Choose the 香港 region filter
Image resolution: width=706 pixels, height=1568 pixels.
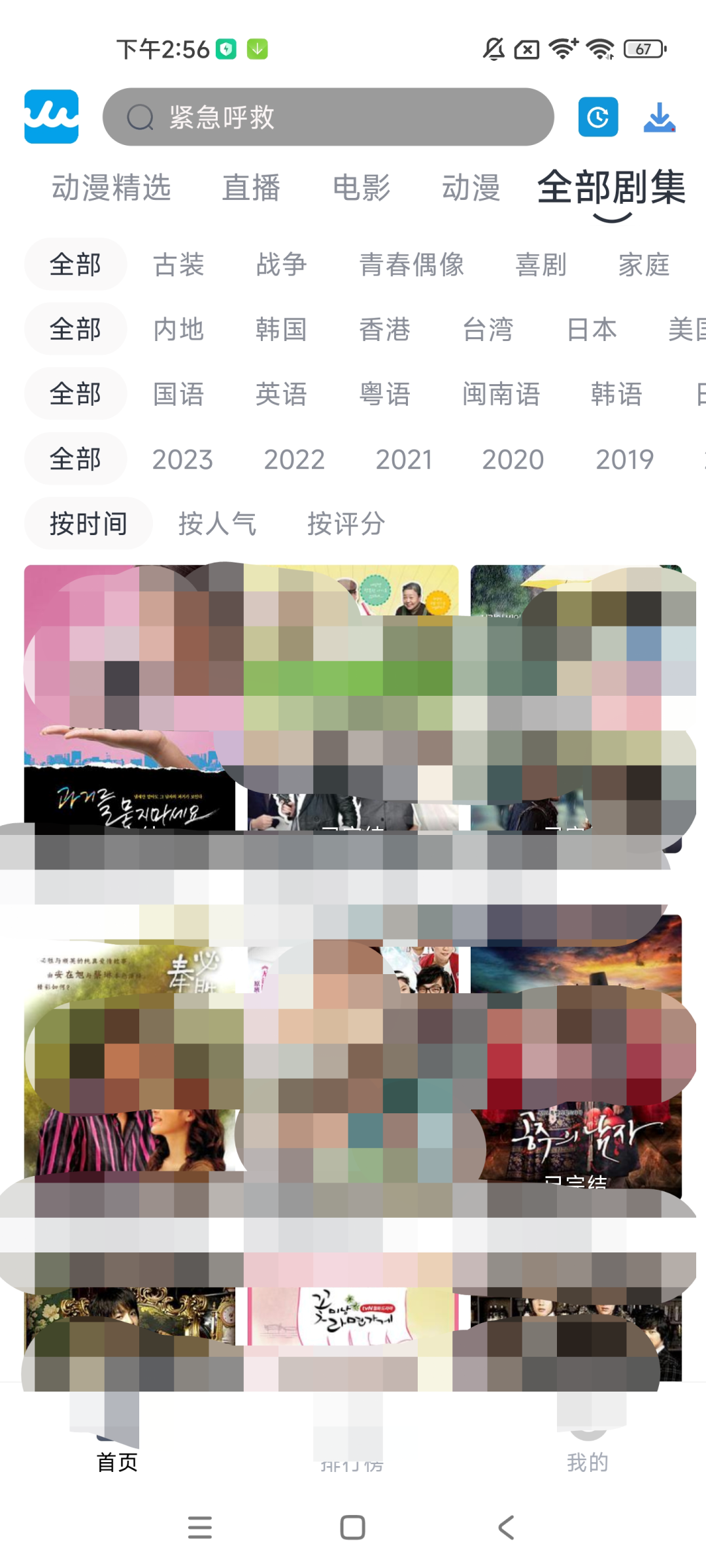tap(384, 329)
